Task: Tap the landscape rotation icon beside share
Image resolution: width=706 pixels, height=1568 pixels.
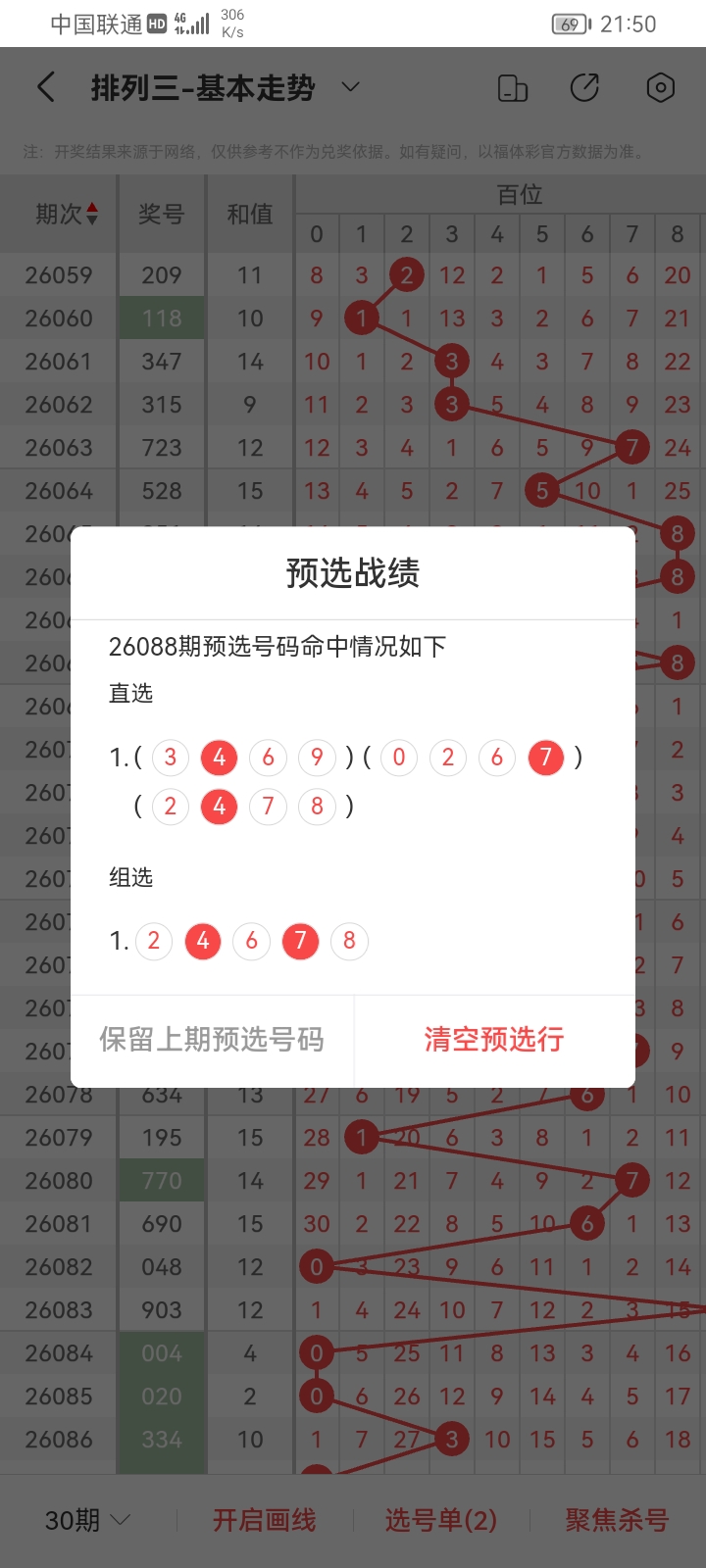Action: point(511,87)
